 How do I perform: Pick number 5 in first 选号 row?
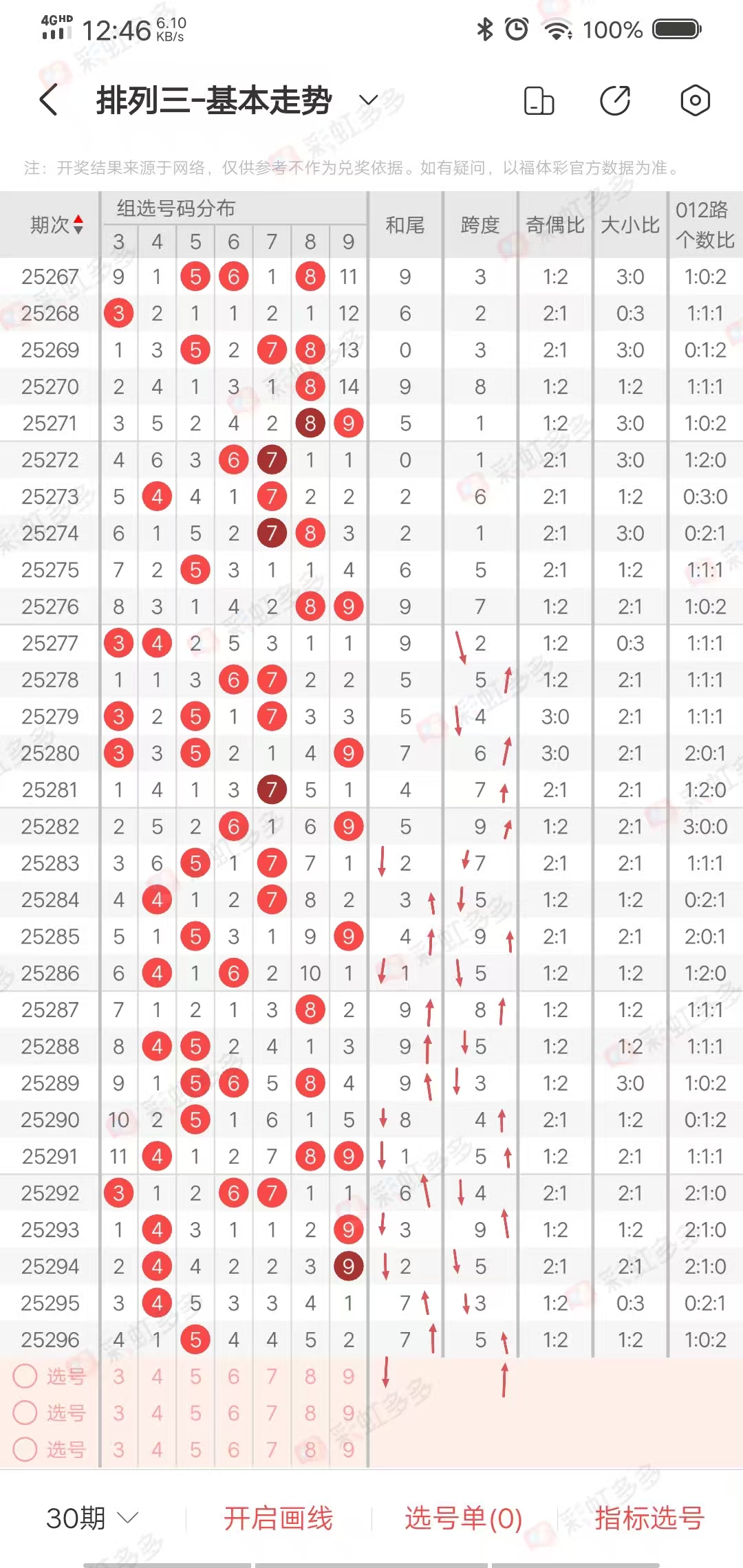tap(195, 1376)
